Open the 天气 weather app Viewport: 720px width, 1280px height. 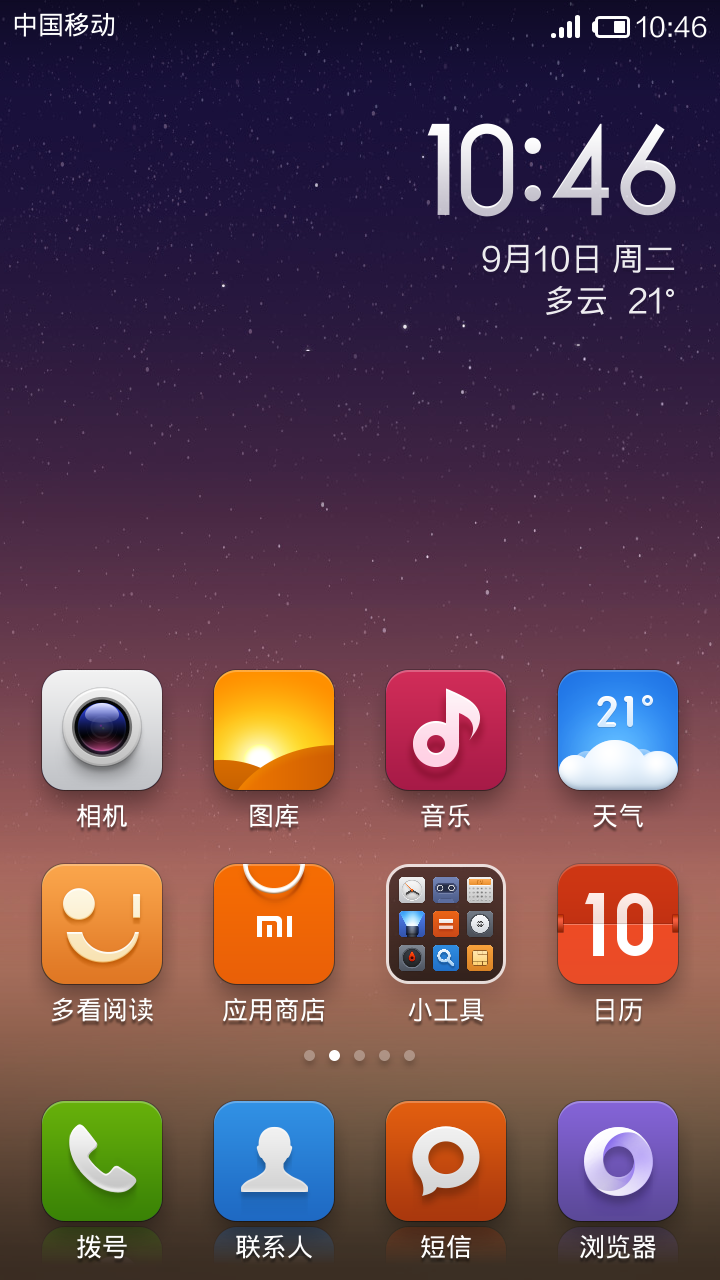coord(618,730)
